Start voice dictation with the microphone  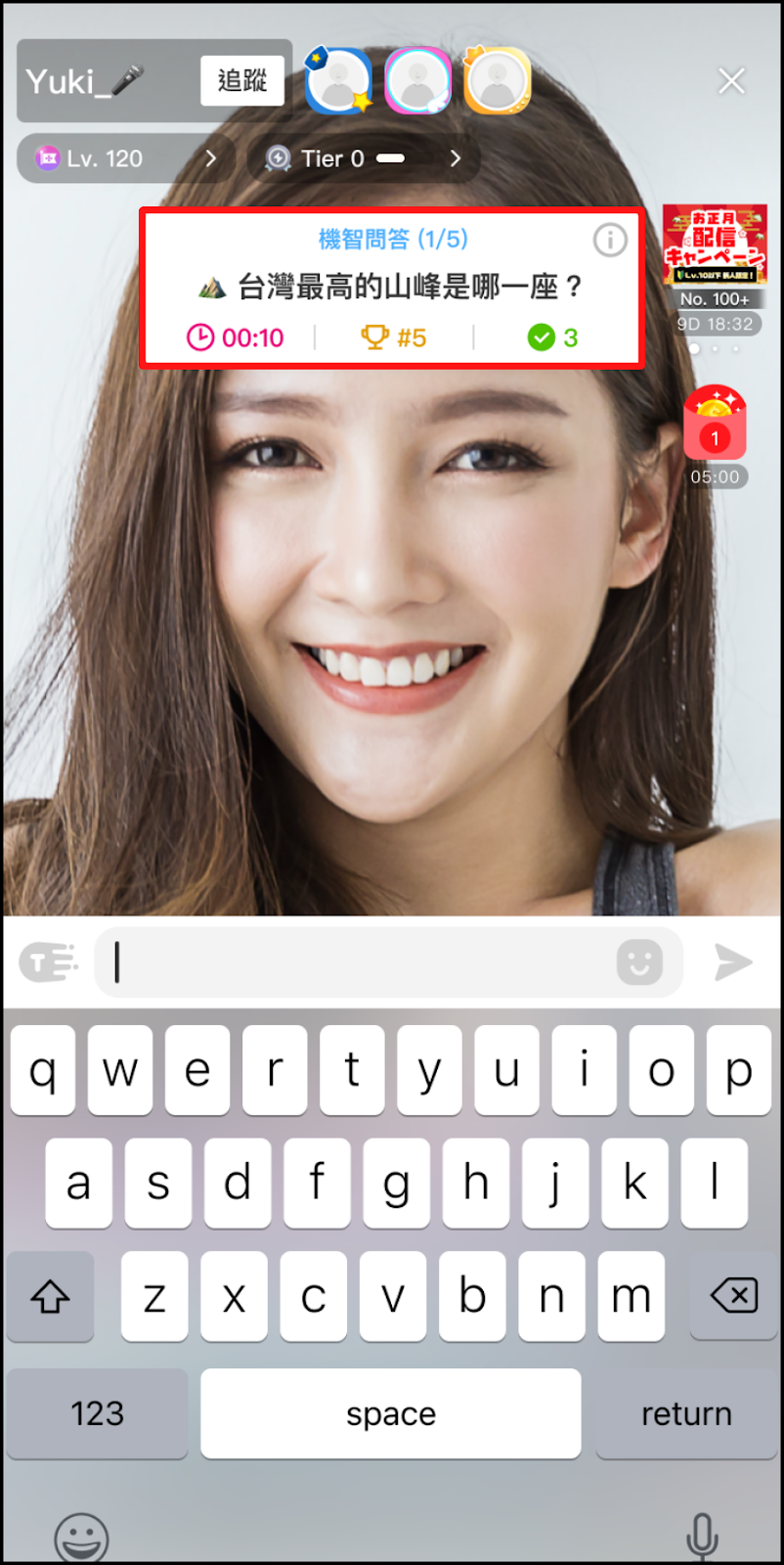tap(701, 1536)
